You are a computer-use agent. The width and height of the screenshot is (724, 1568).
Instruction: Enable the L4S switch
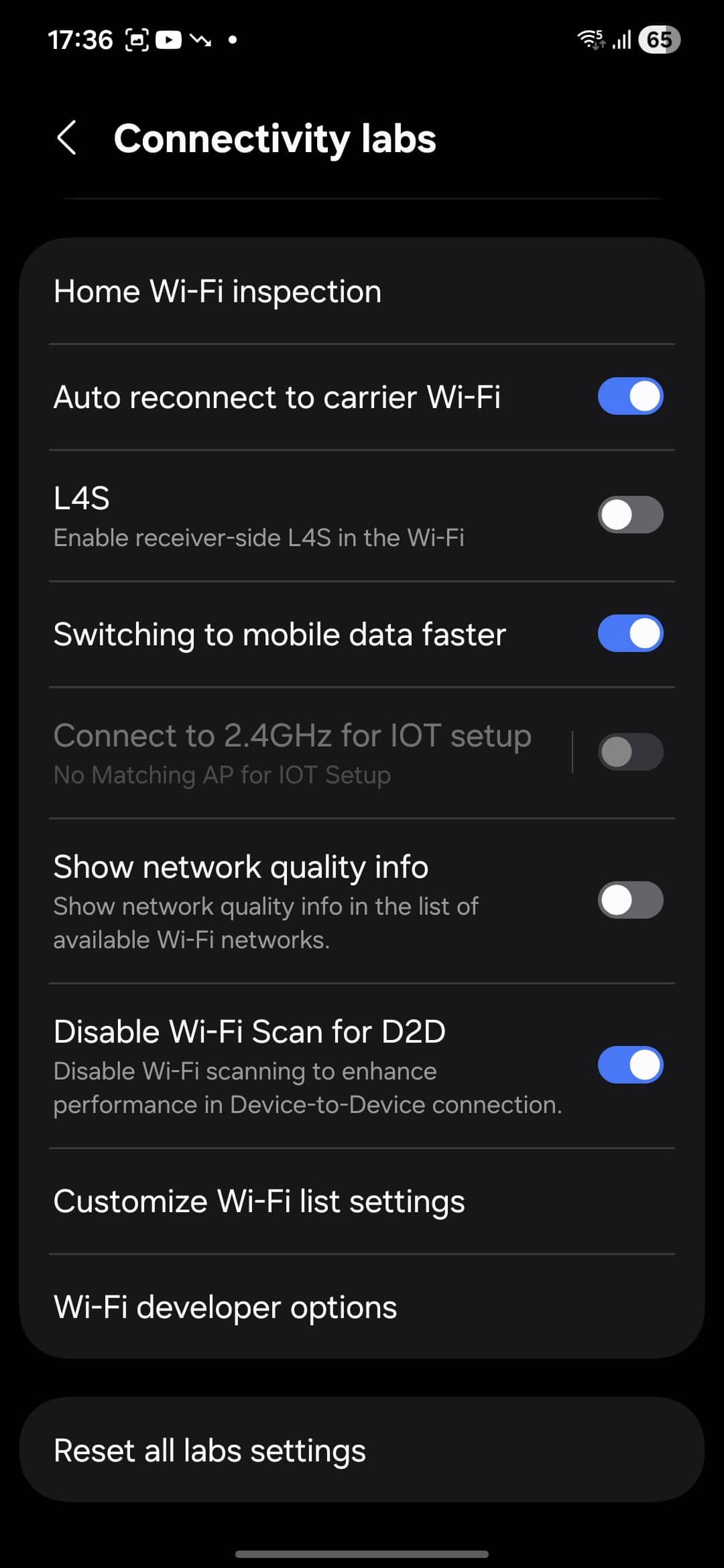tap(630, 515)
